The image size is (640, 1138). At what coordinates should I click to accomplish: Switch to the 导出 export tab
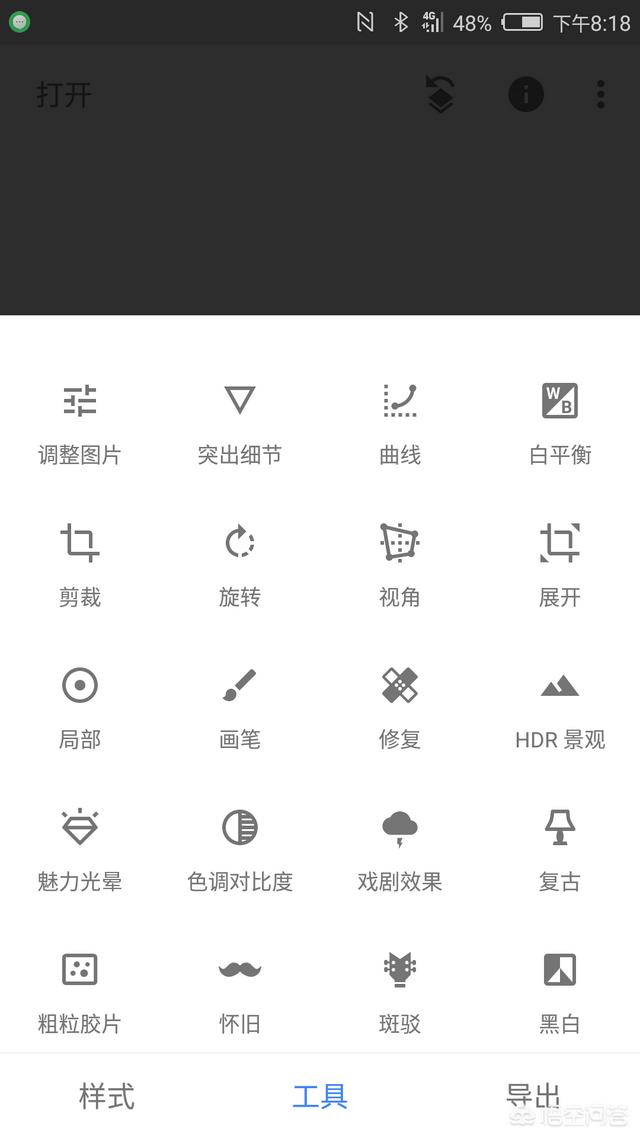533,1096
